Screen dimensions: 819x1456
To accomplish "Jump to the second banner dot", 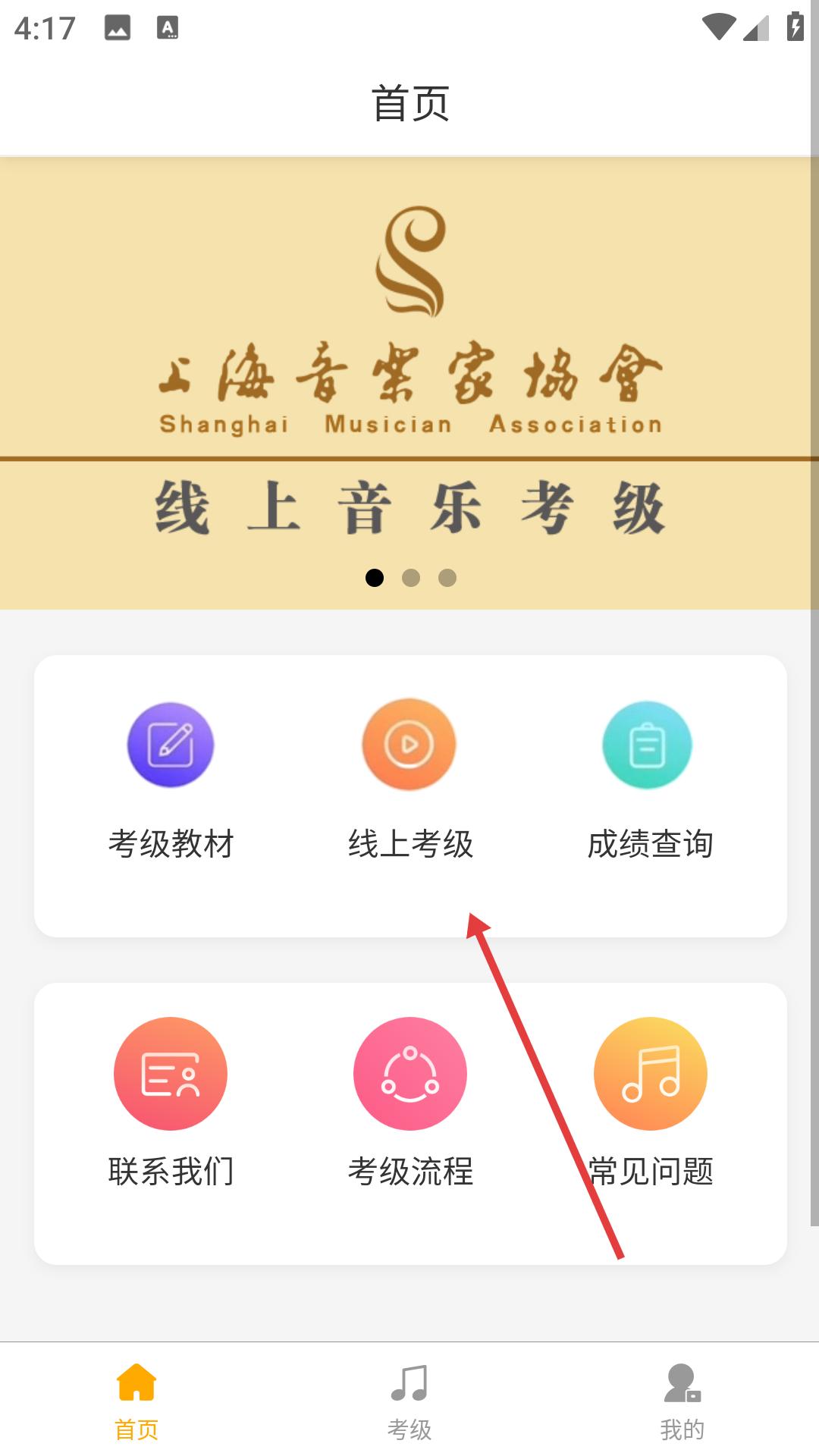I will pos(411,578).
